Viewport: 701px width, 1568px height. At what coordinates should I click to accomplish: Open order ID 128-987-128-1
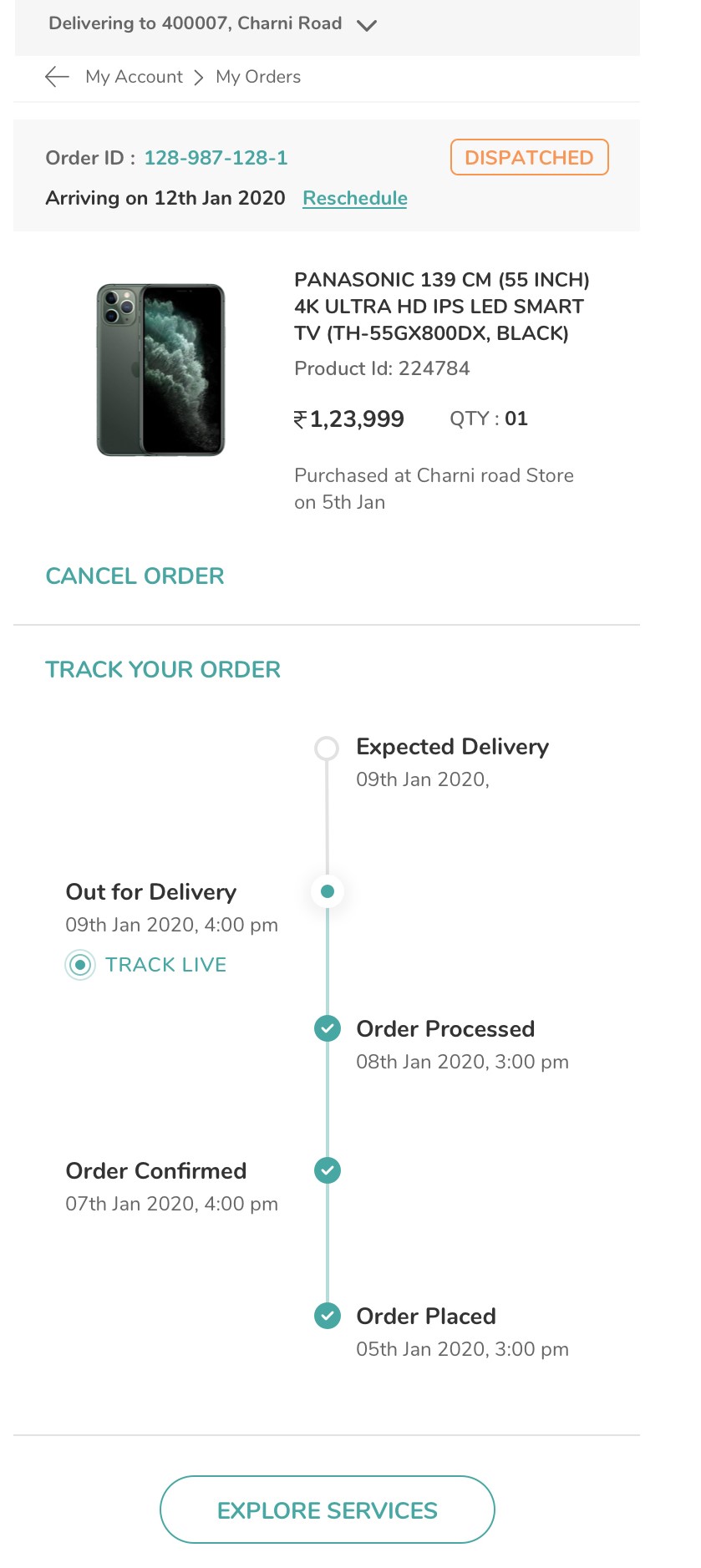tap(216, 158)
